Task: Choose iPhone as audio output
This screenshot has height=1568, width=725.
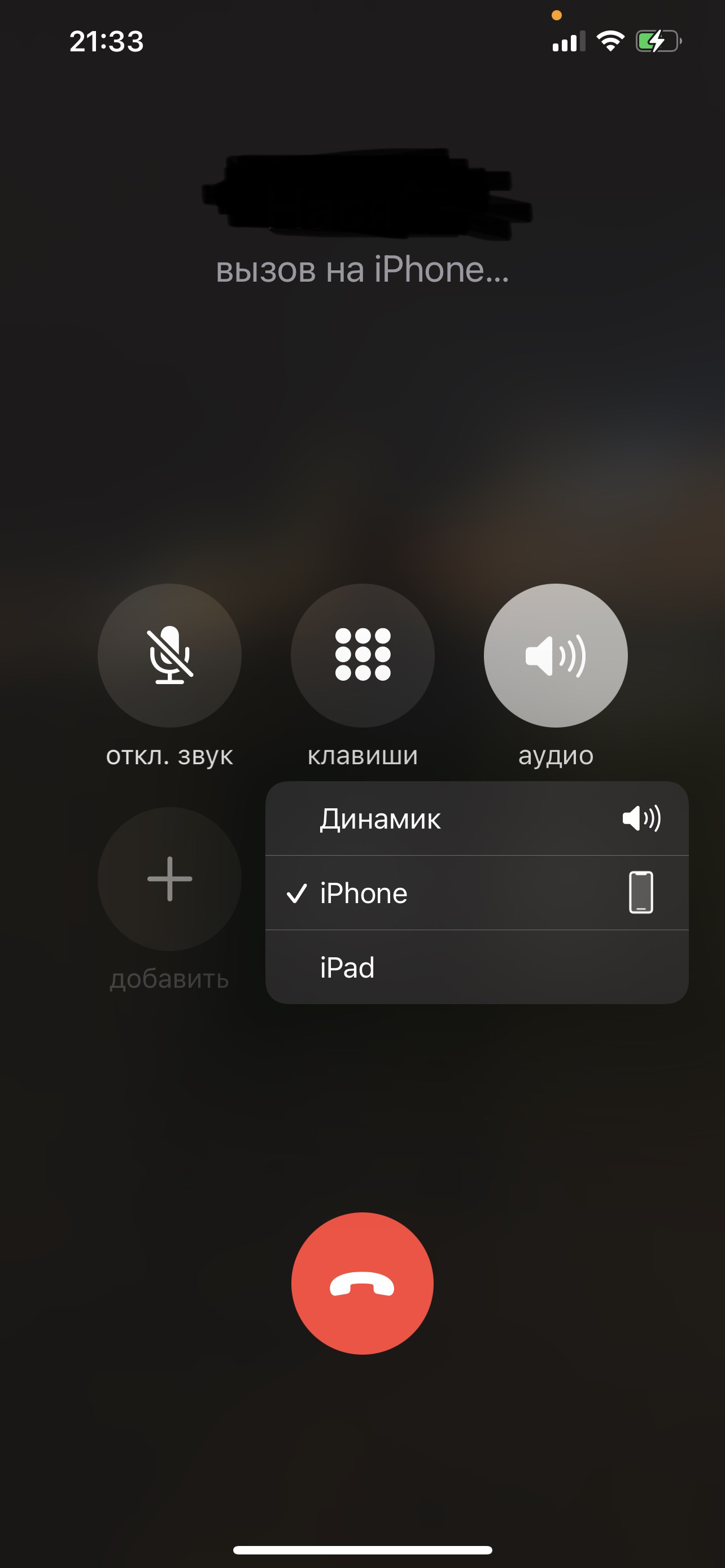Action: point(477,893)
